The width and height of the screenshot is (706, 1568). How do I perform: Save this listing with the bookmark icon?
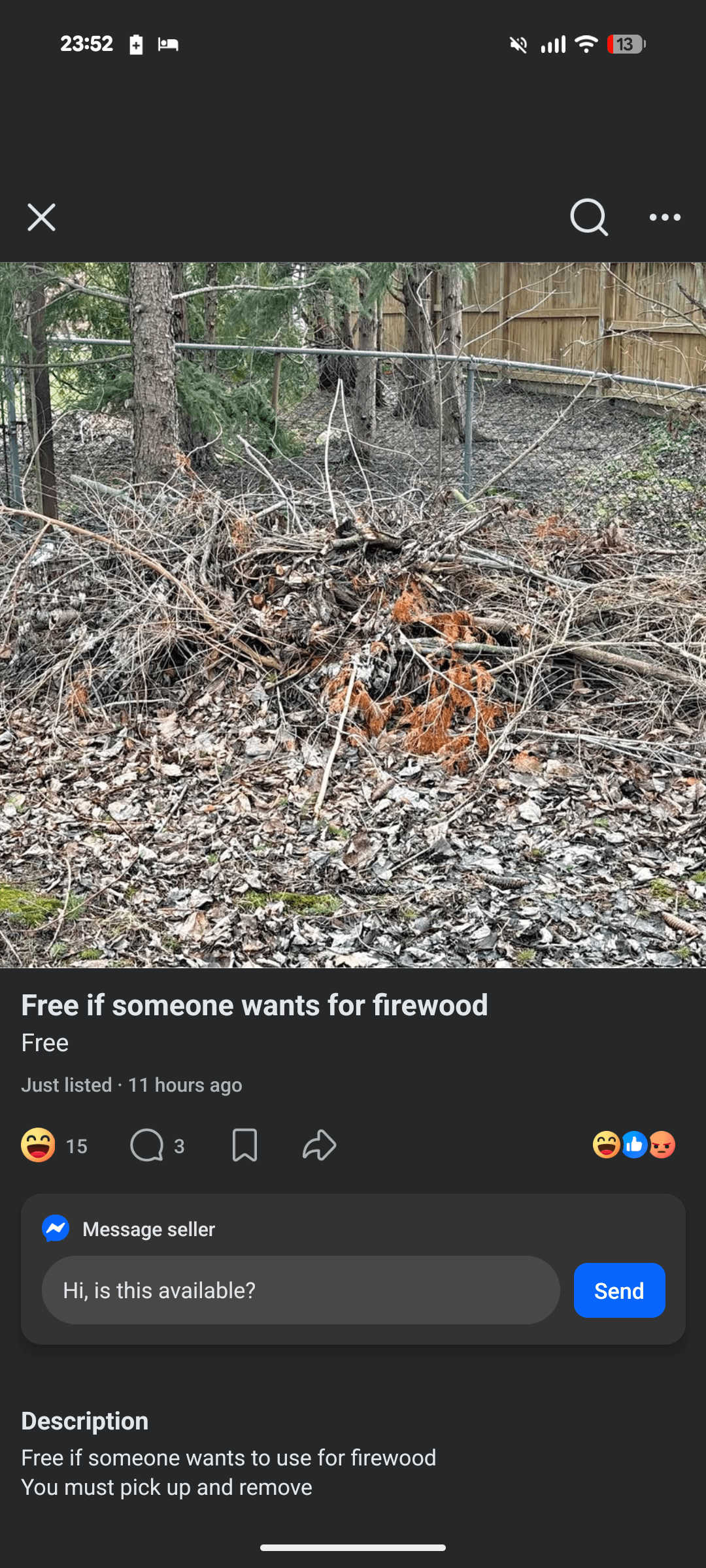tap(244, 1145)
